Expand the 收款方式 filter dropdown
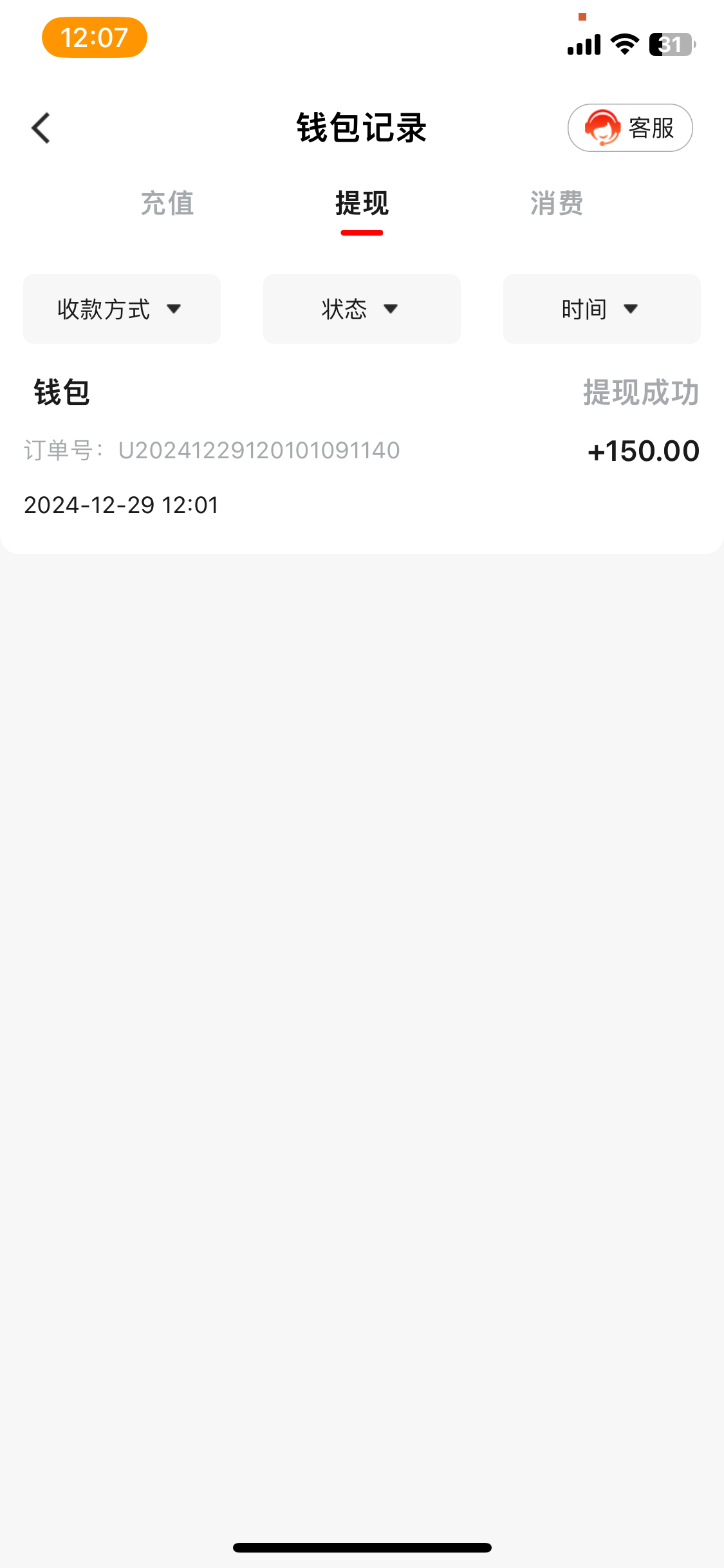This screenshot has height=1568, width=724. (122, 309)
